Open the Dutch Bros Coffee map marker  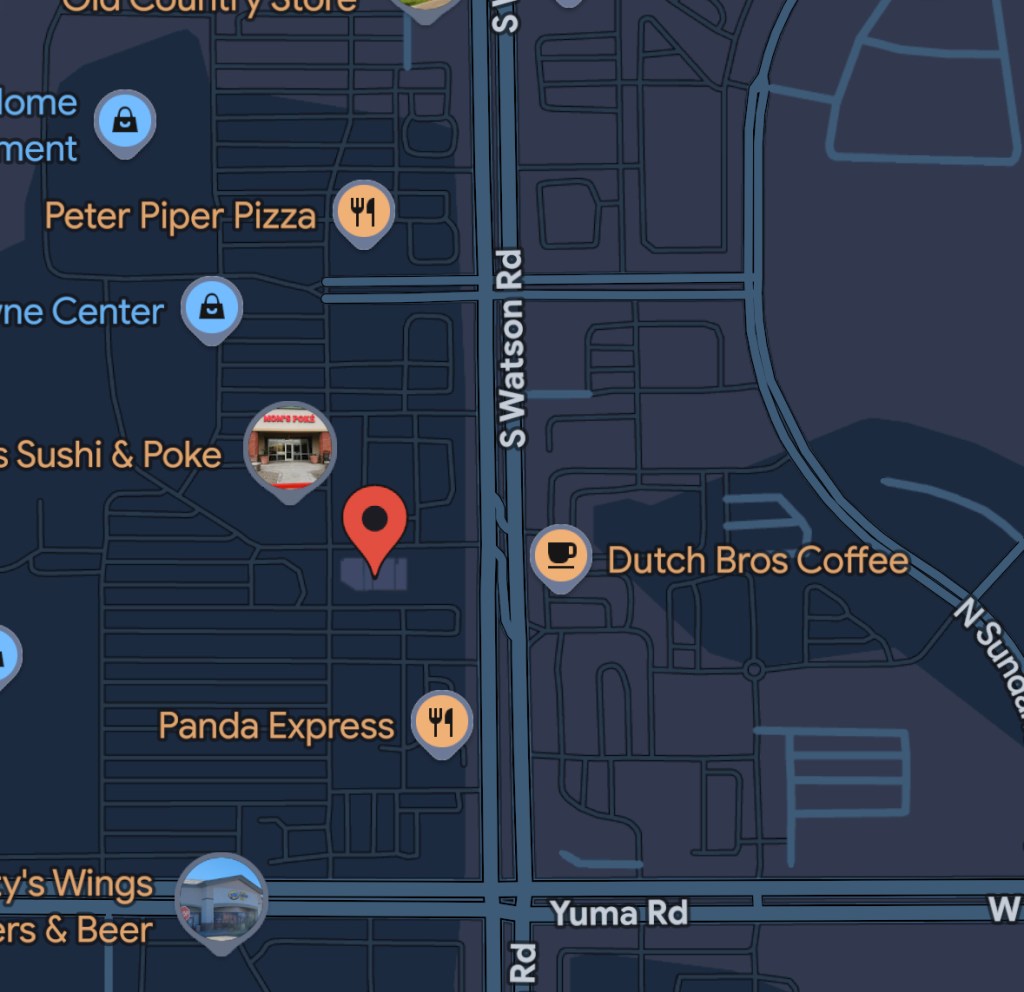560,554
